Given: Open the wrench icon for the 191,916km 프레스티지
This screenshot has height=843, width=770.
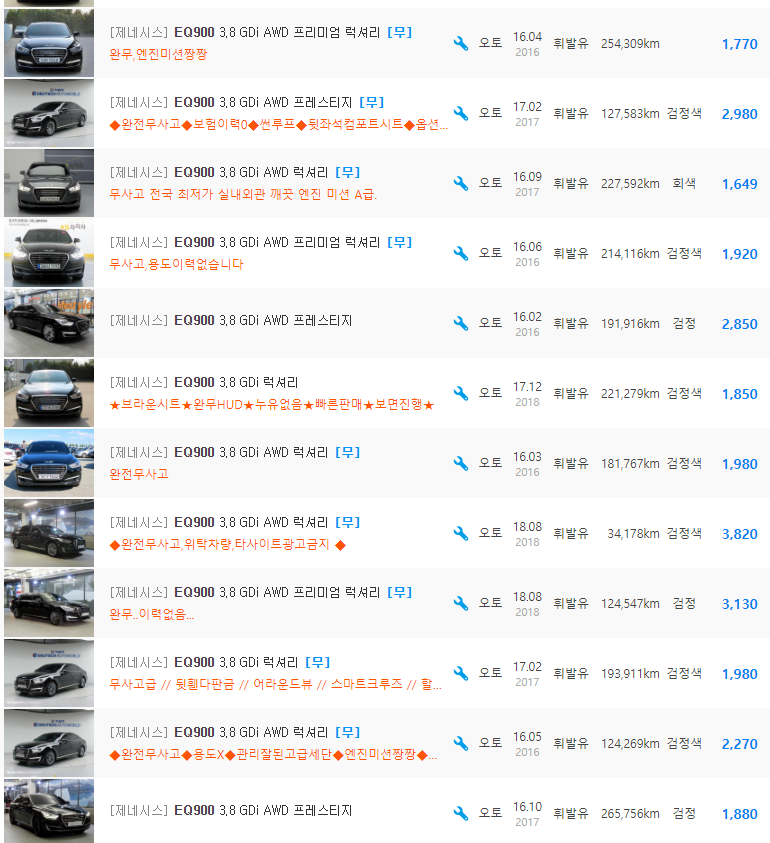Looking at the screenshot, I should point(461,323).
